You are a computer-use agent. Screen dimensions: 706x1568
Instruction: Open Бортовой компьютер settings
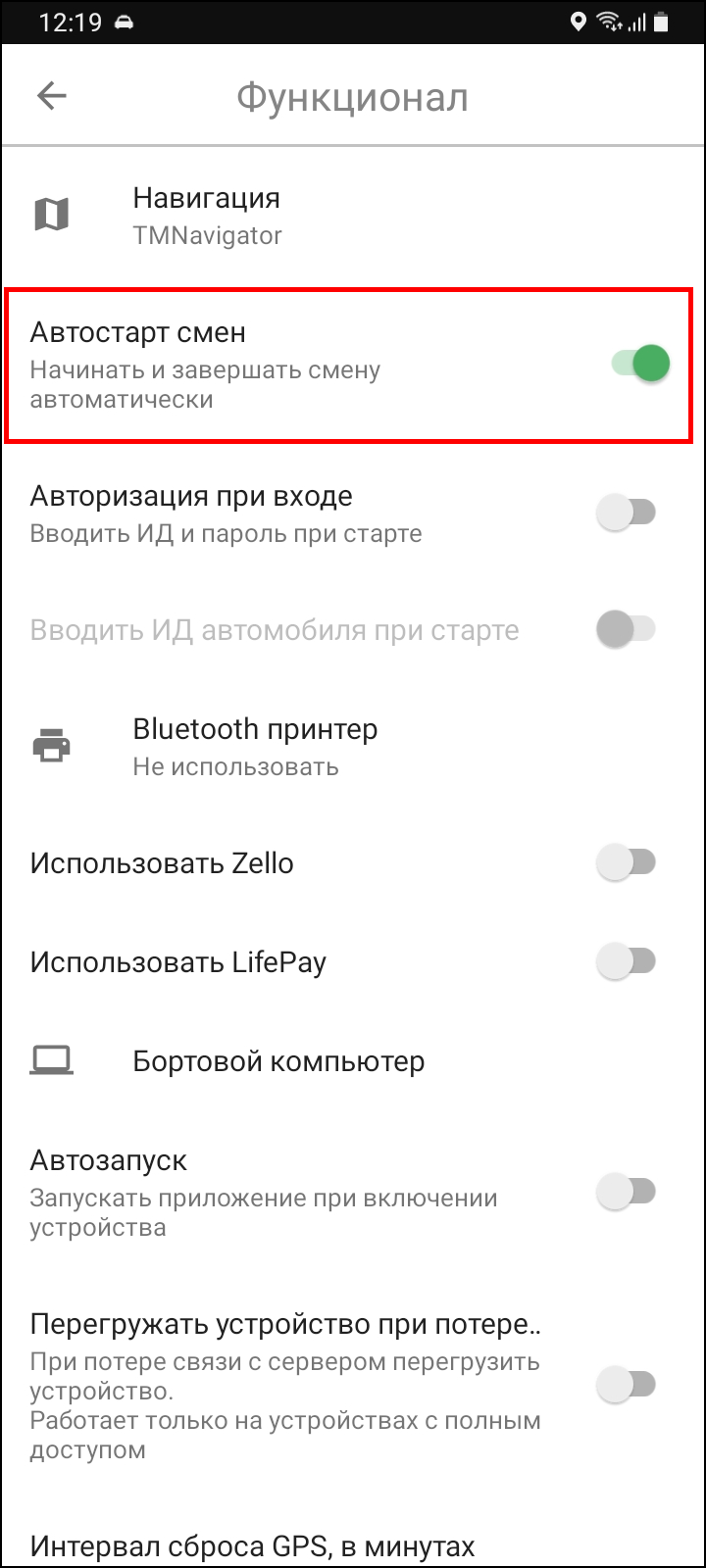pyautogui.click(x=353, y=1061)
